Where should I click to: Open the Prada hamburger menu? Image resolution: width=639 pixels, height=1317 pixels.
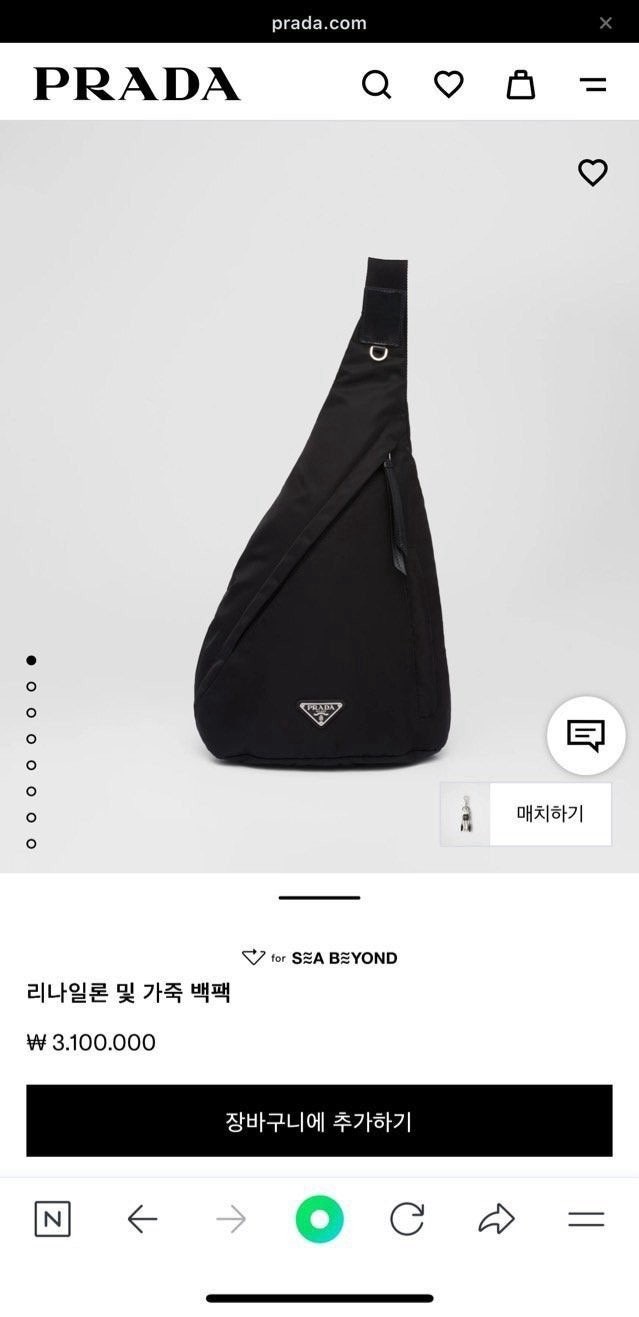(593, 85)
